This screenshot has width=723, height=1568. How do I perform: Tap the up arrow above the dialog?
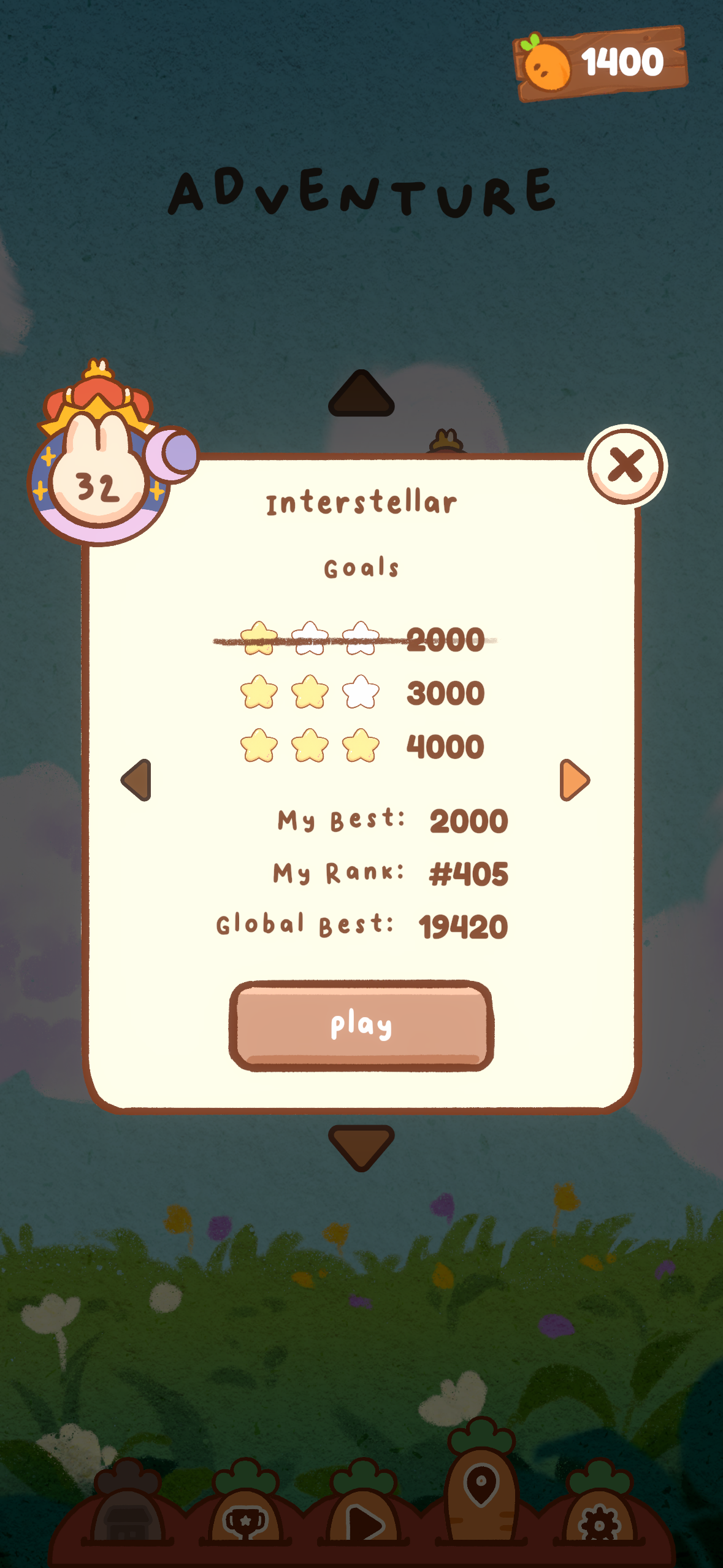point(361,396)
